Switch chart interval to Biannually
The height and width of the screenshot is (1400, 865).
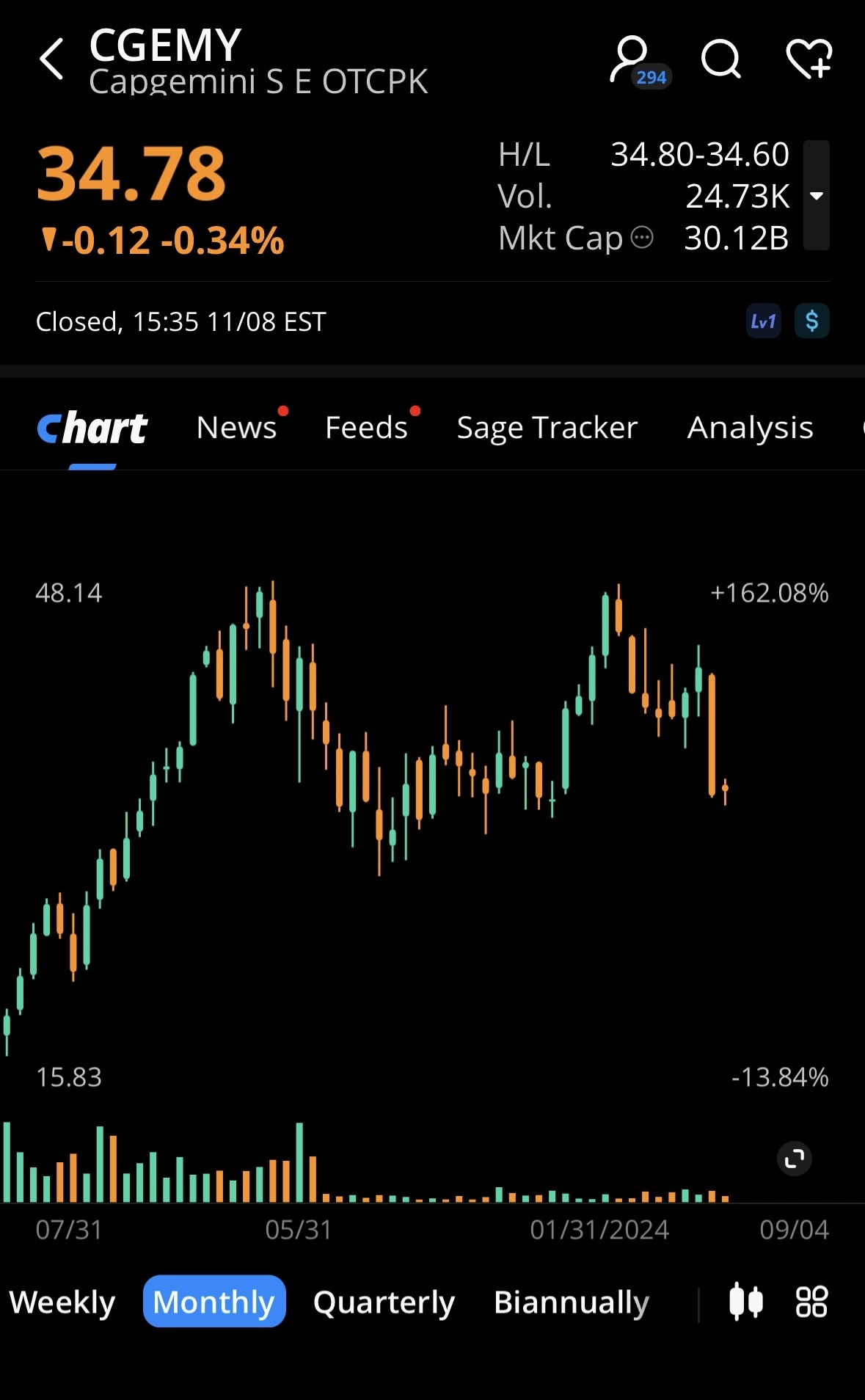point(572,1302)
